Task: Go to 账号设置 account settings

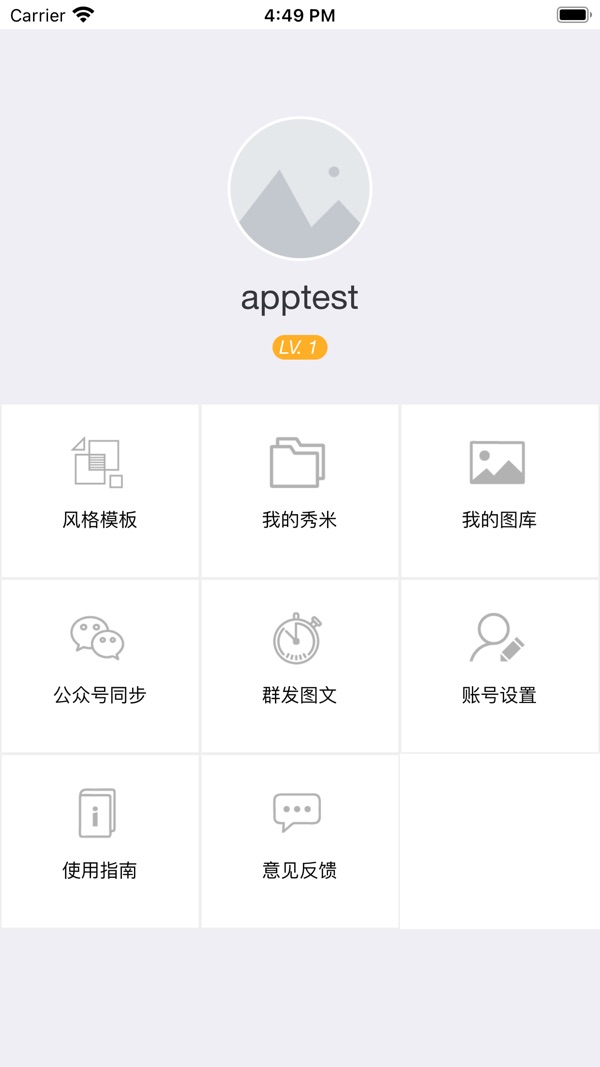Action: (499, 666)
